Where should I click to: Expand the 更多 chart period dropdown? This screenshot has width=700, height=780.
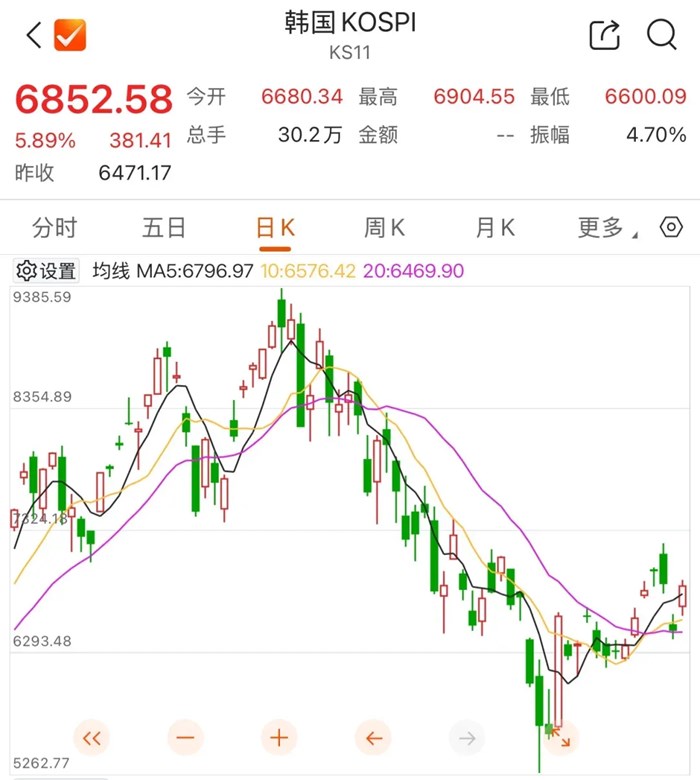coord(607,228)
